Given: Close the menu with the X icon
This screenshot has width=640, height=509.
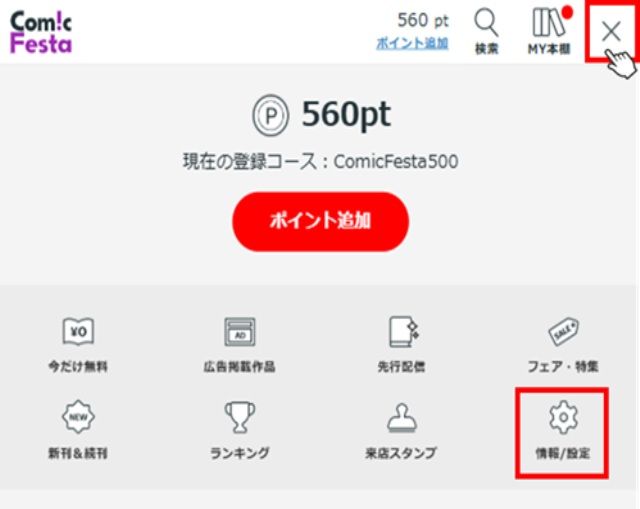Looking at the screenshot, I should 610,31.
